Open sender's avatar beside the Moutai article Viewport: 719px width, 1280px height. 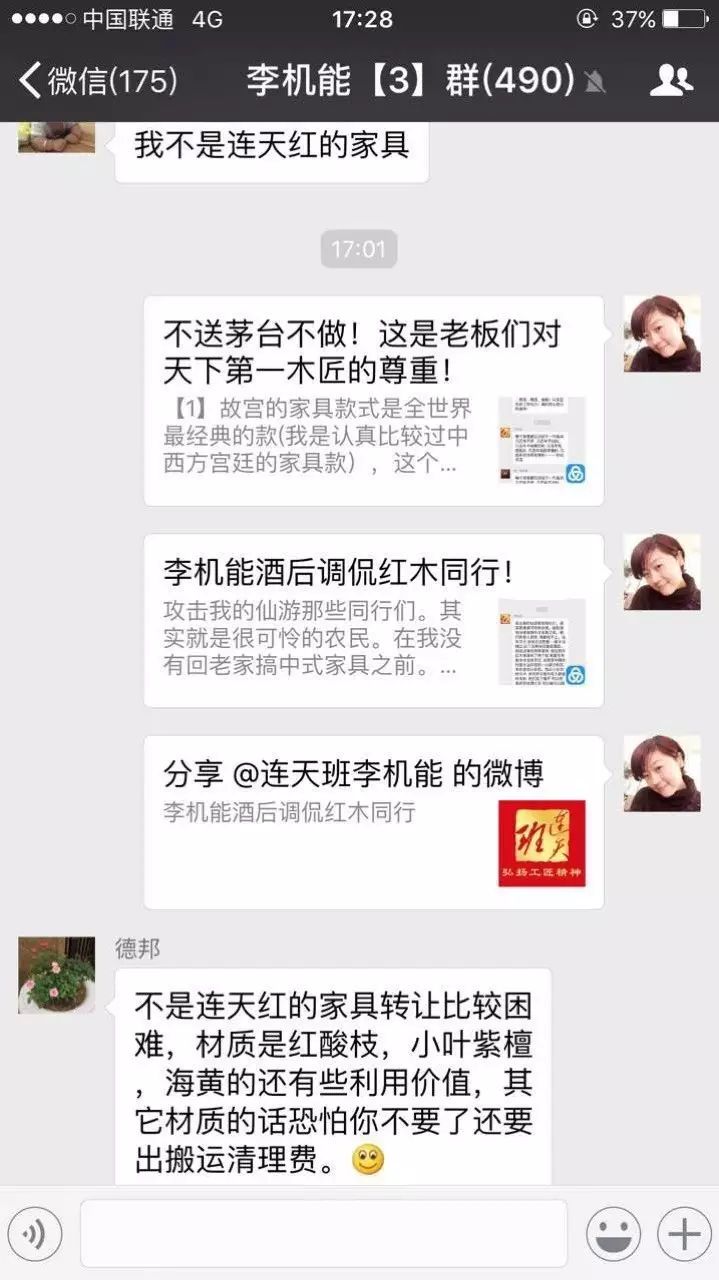[662, 334]
